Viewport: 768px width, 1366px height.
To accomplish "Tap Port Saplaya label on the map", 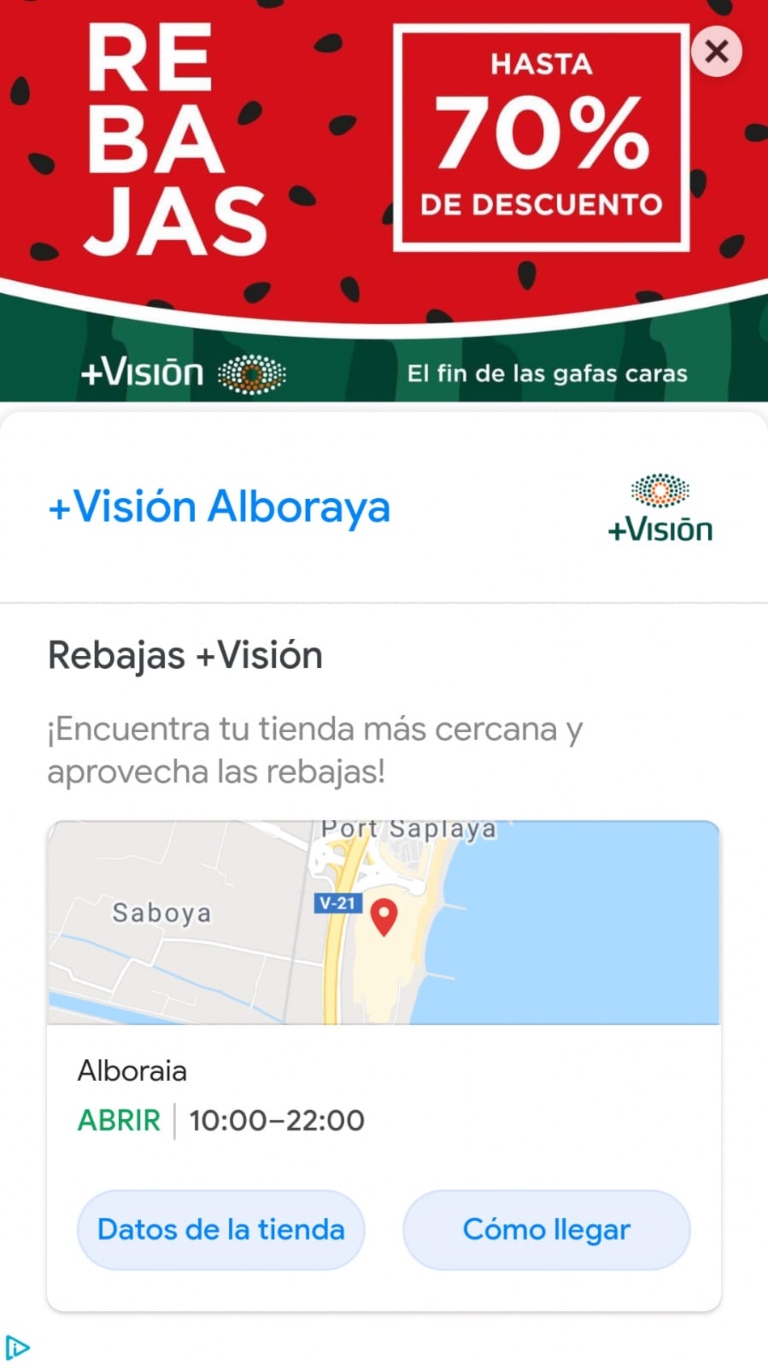I will (409, 828).
